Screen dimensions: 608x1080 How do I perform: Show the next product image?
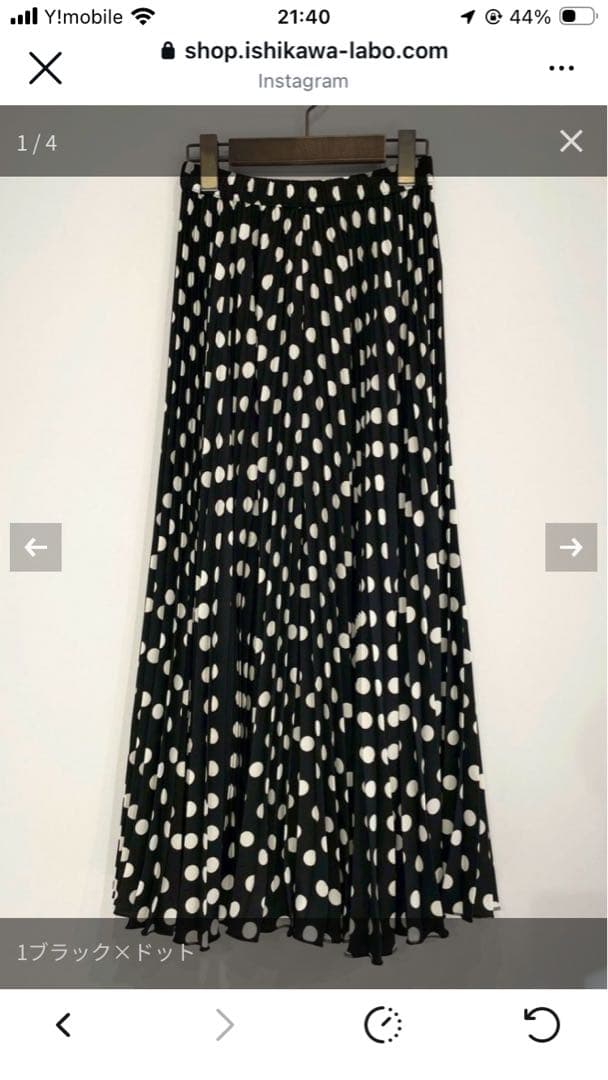[571, 547]
